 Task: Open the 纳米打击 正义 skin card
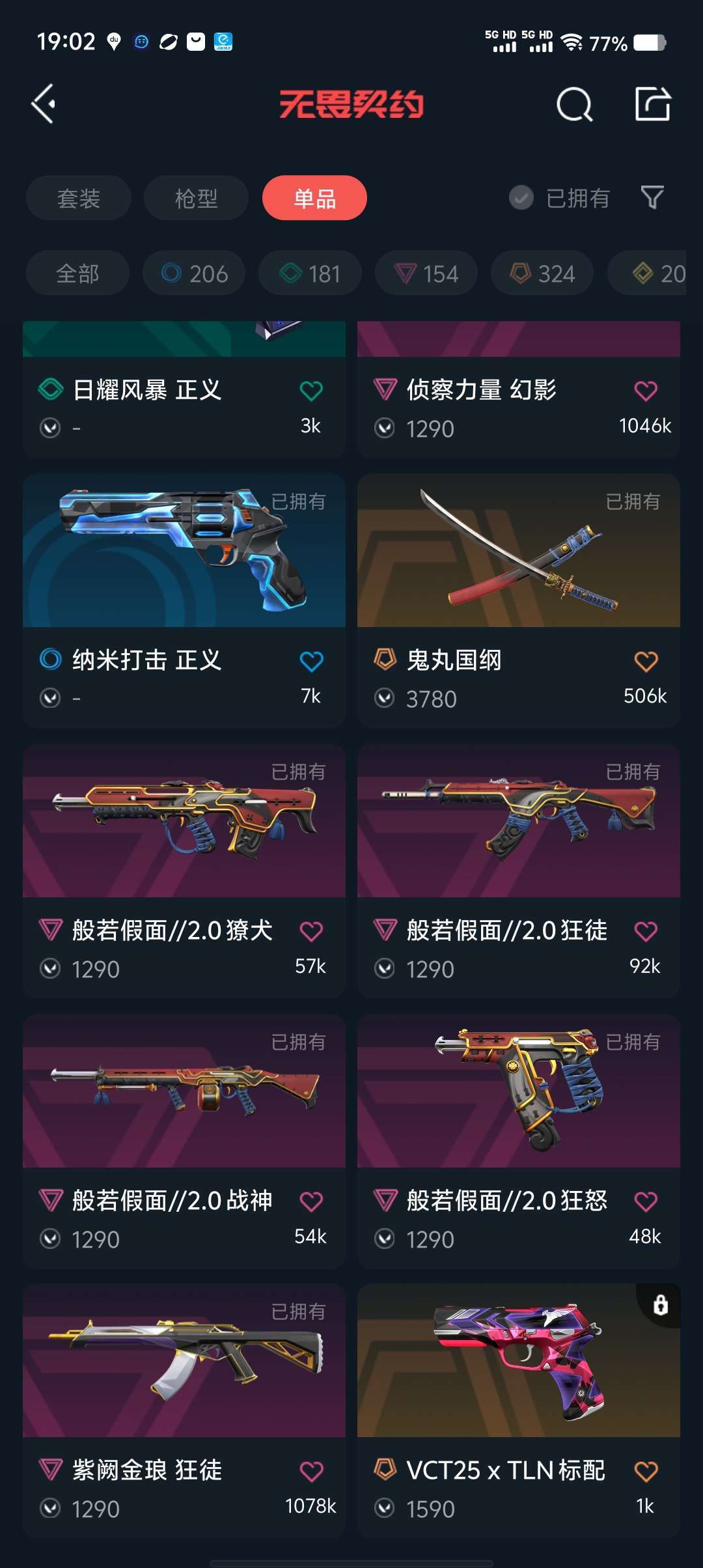tap(184, 600)
